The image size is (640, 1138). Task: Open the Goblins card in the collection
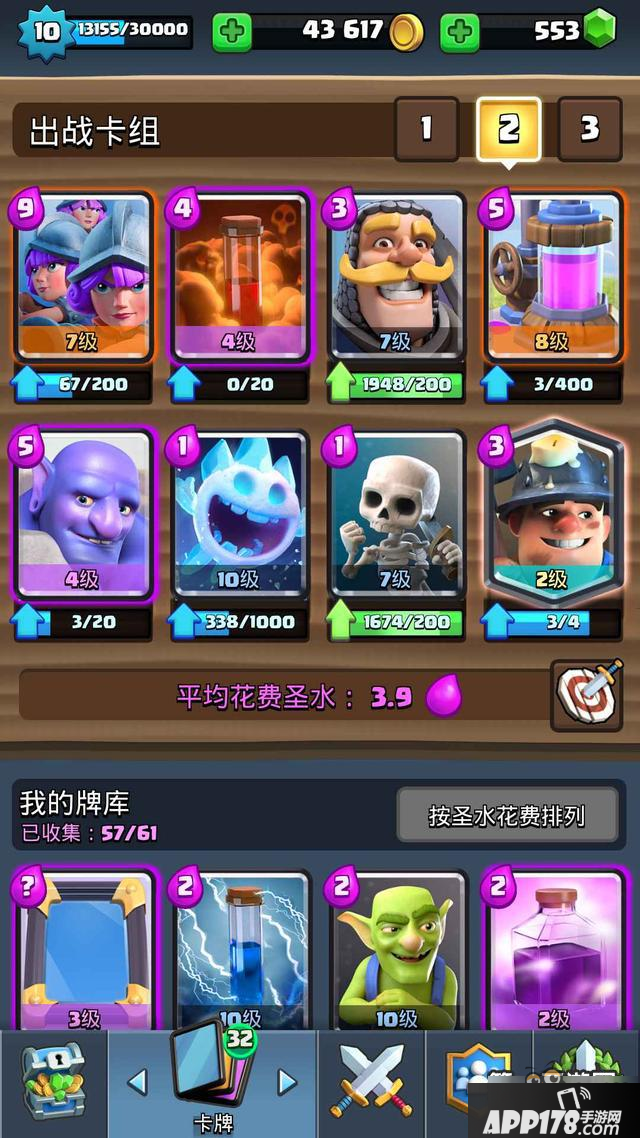[397, 950]
